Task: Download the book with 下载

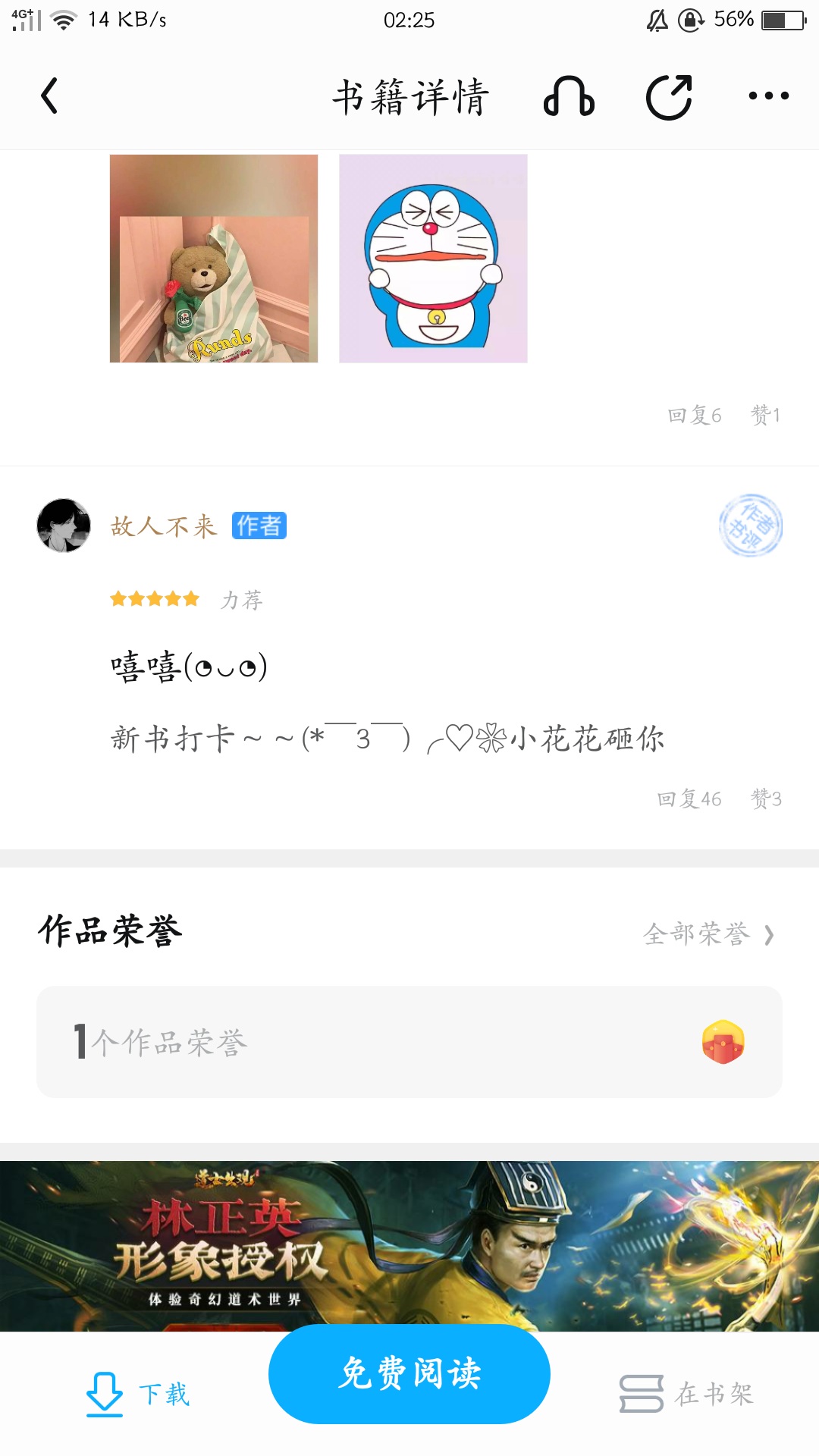Action: (138, 1394)
